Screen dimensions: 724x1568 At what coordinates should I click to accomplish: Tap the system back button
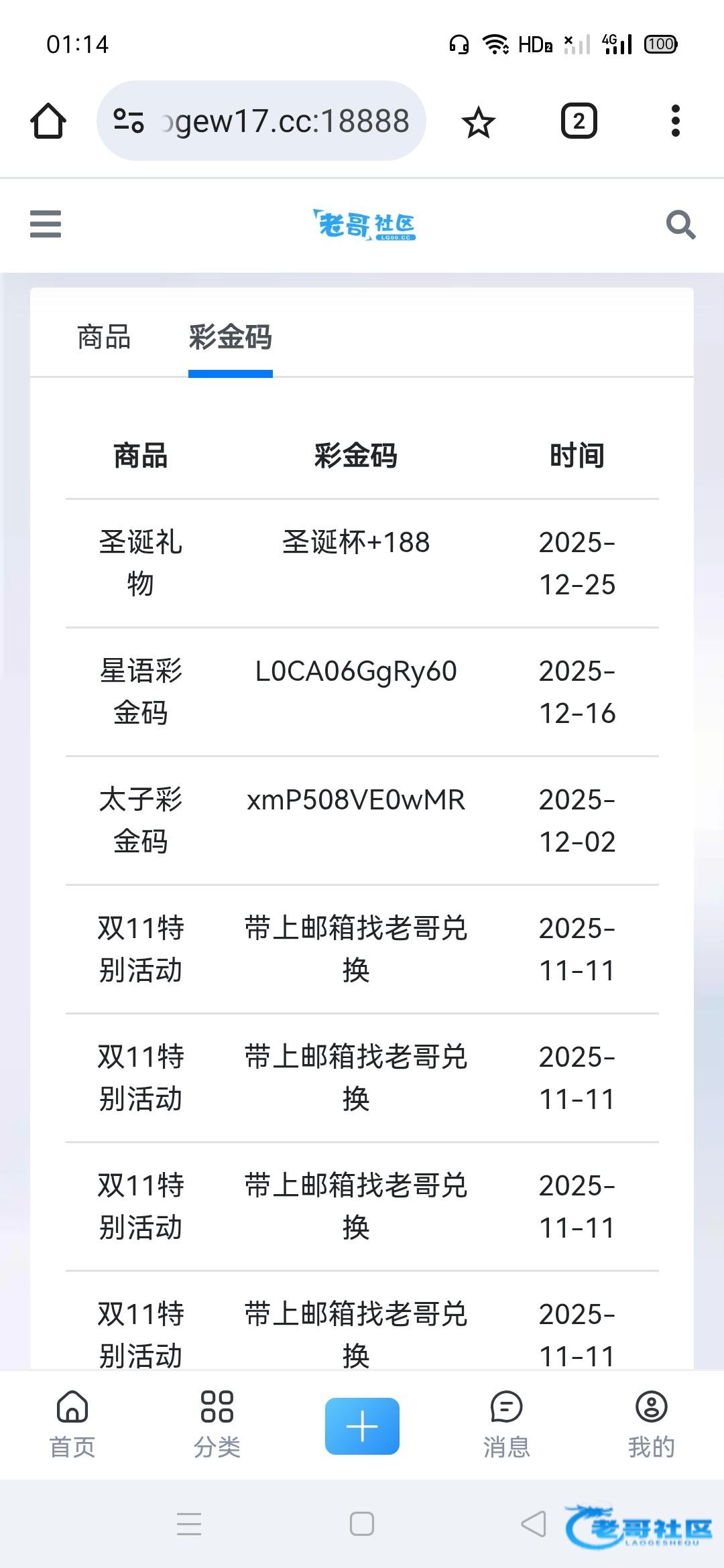[x=534, y=1524]
